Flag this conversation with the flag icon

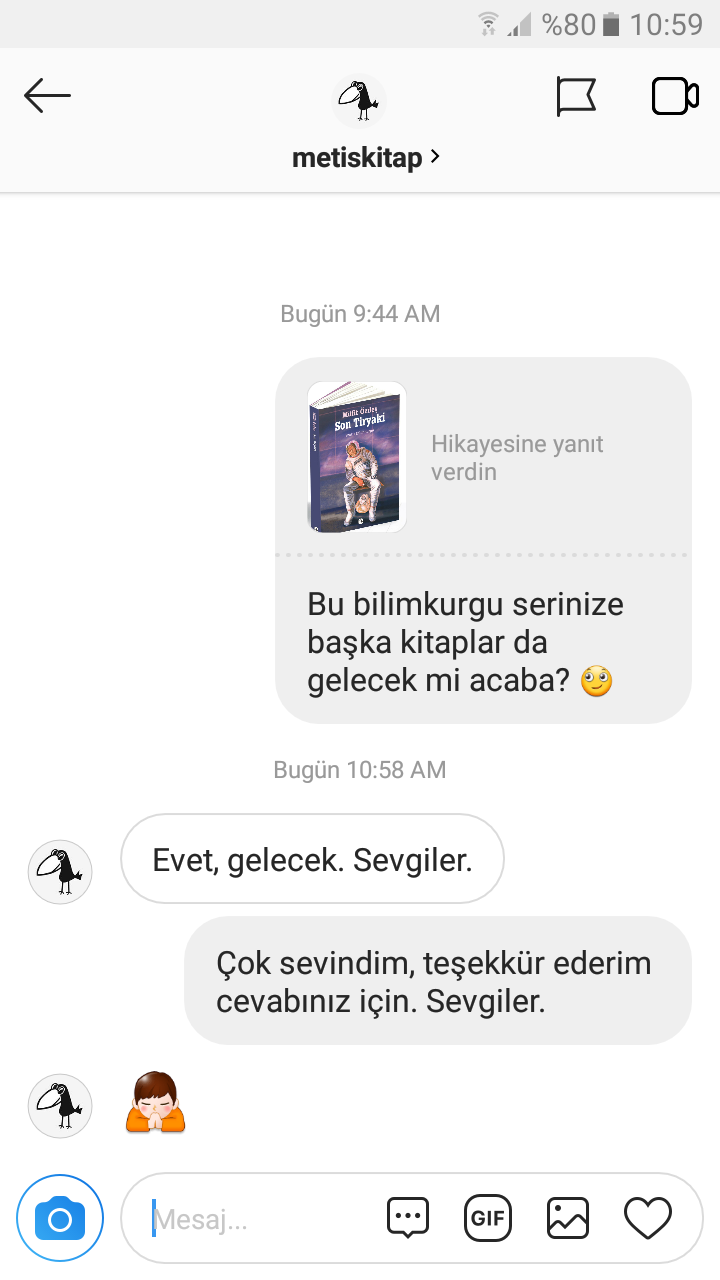[576, 97]
